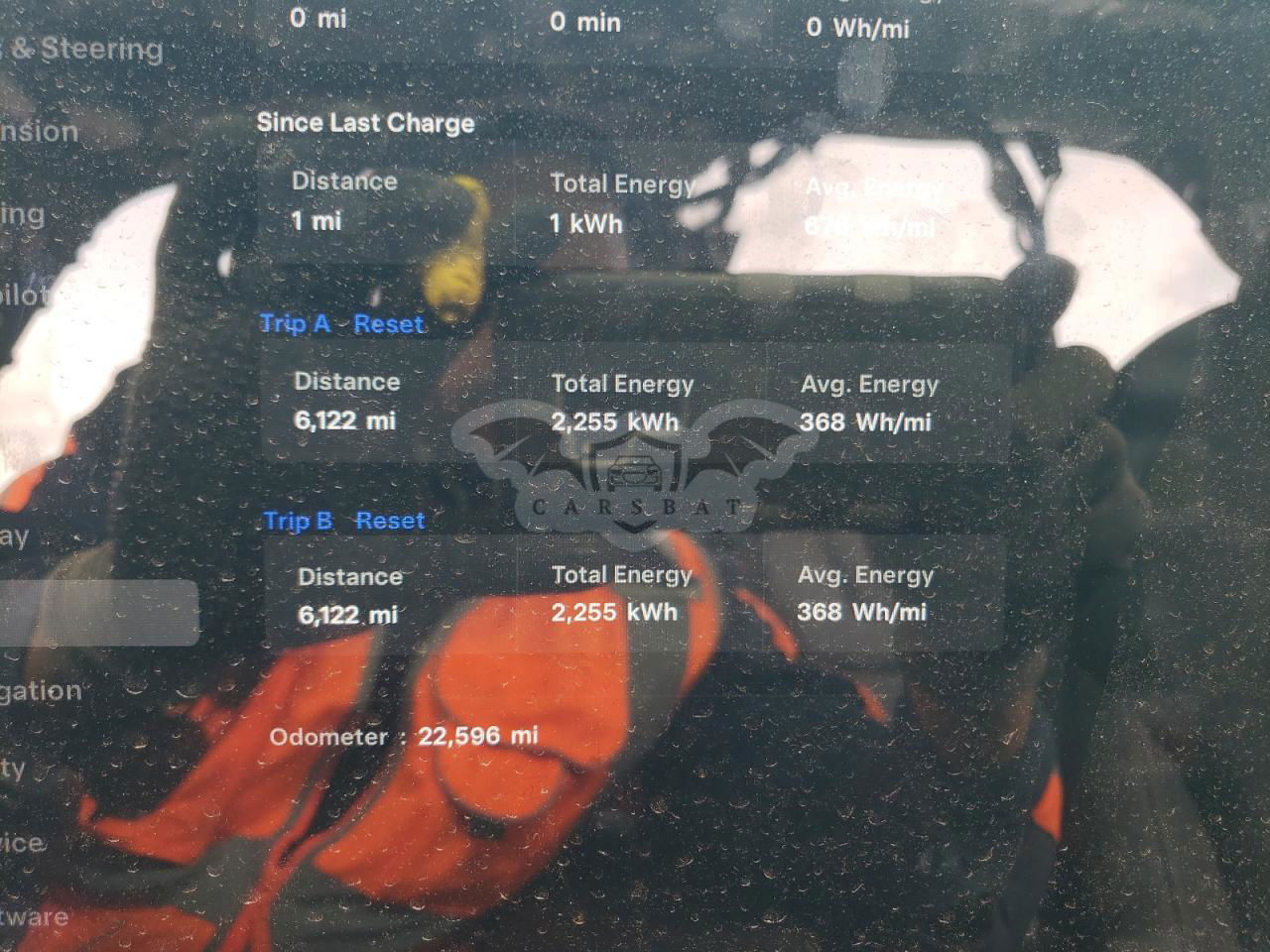Image resolution: width=1270 pixels, height=952 pixels.
Task: Reset the Trip B counter
Action: coord(390,521)
